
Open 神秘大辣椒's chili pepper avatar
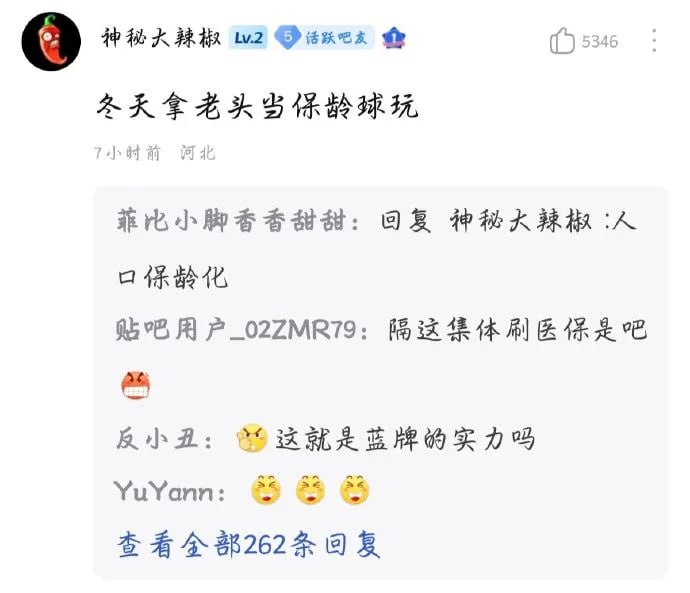[51, 41]
